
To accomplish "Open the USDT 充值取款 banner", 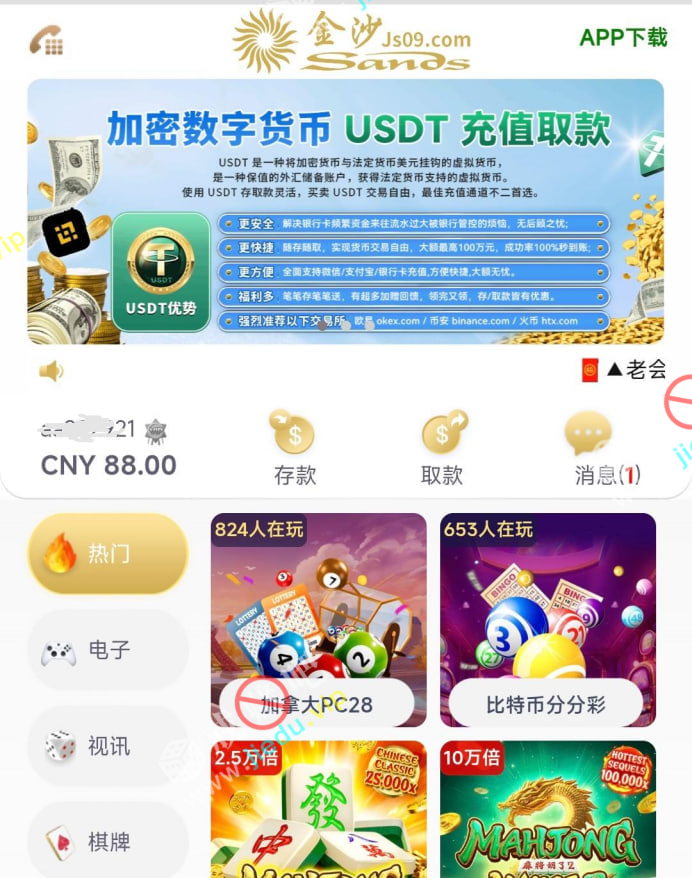I will 345,212.
